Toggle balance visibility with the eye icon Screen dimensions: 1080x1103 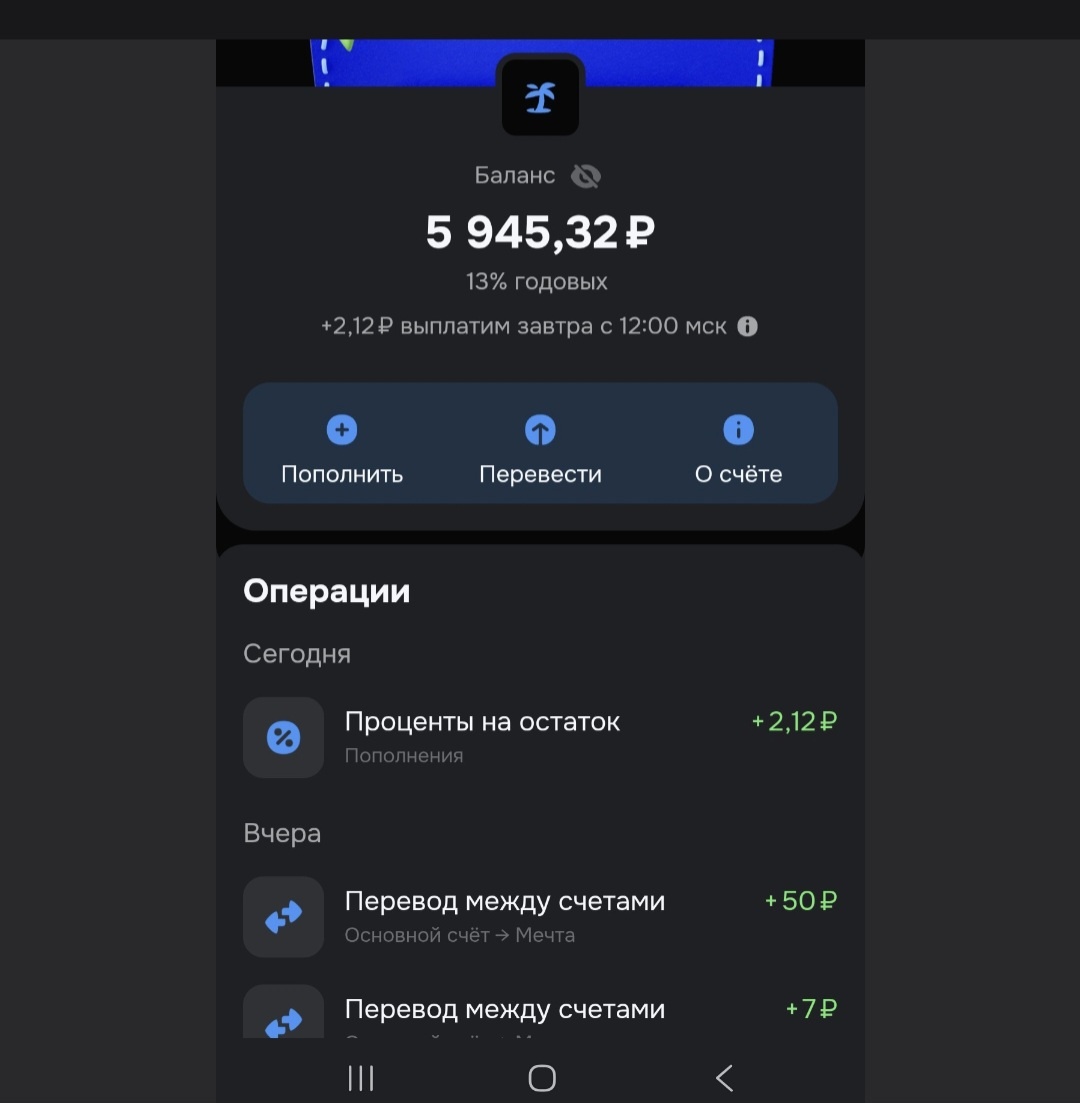pos(586,174)
